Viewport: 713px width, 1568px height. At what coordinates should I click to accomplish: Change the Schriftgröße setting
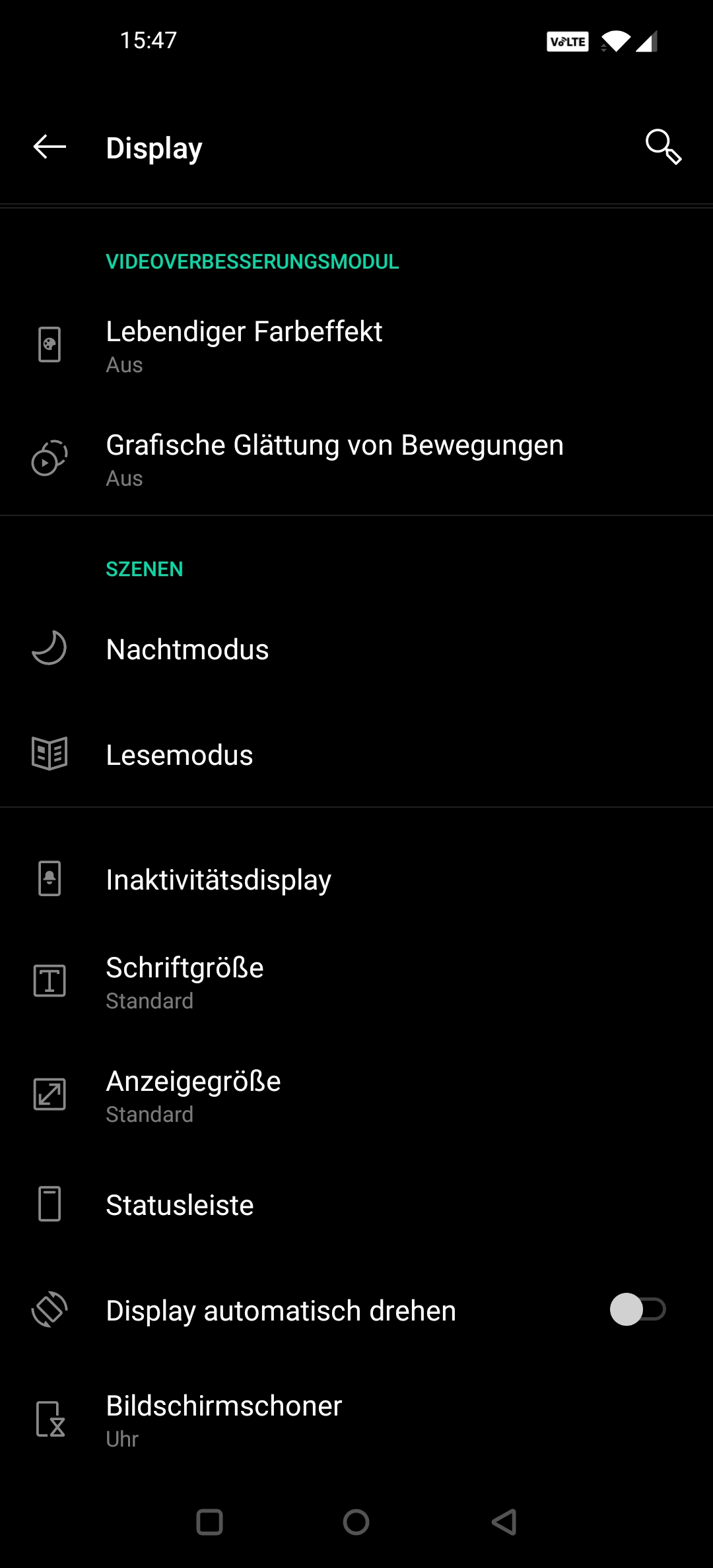tap(356, 981)
